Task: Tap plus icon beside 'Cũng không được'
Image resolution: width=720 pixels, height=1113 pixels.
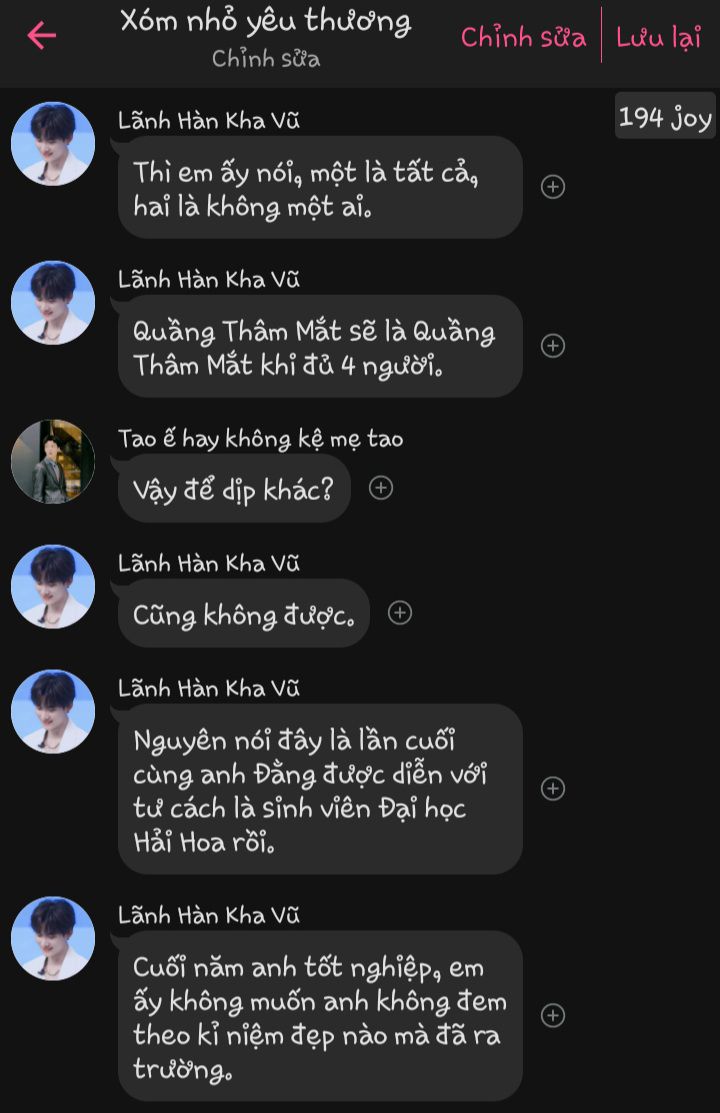Action: 400,613
